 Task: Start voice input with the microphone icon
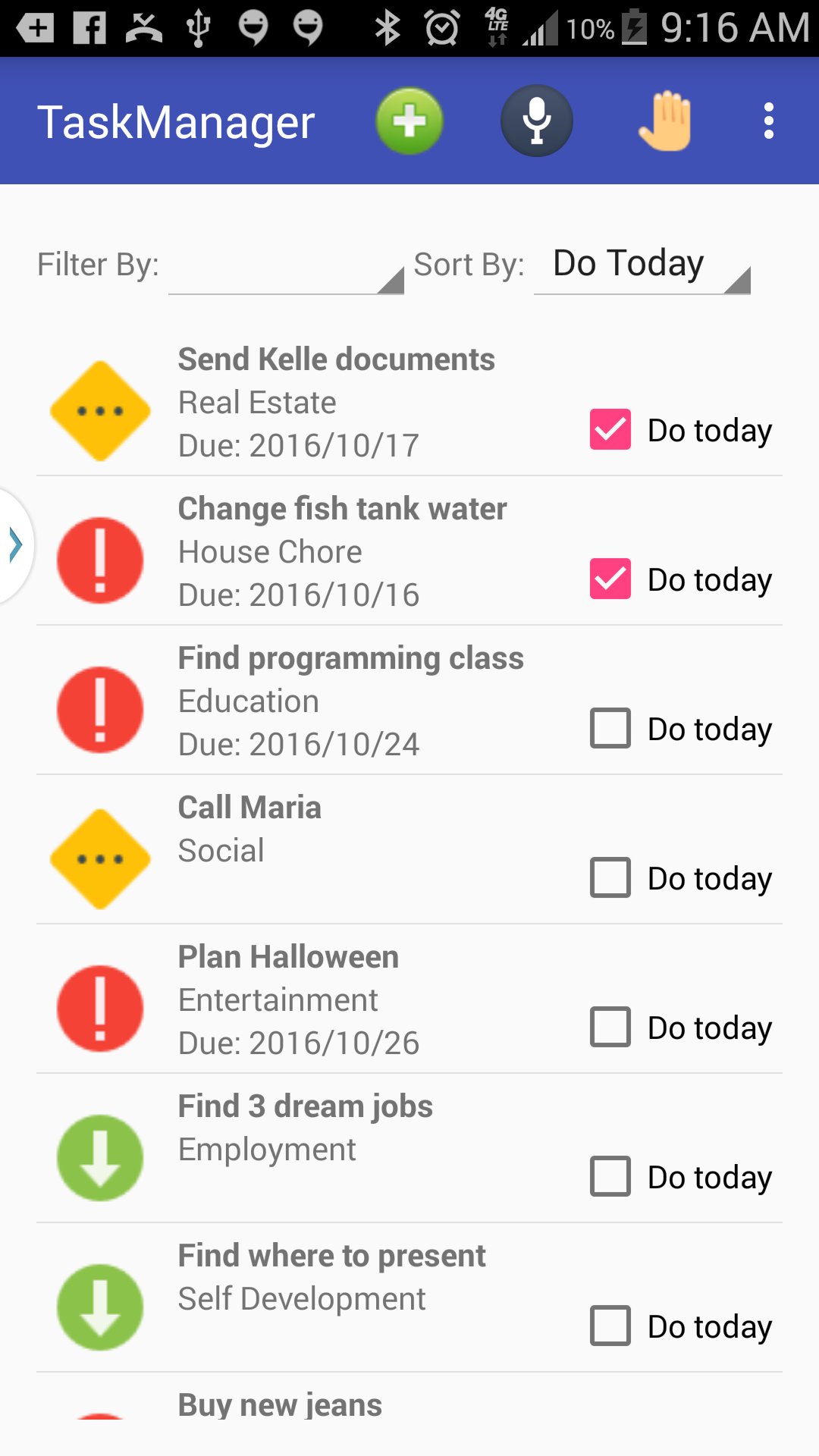tap(536, 121)
